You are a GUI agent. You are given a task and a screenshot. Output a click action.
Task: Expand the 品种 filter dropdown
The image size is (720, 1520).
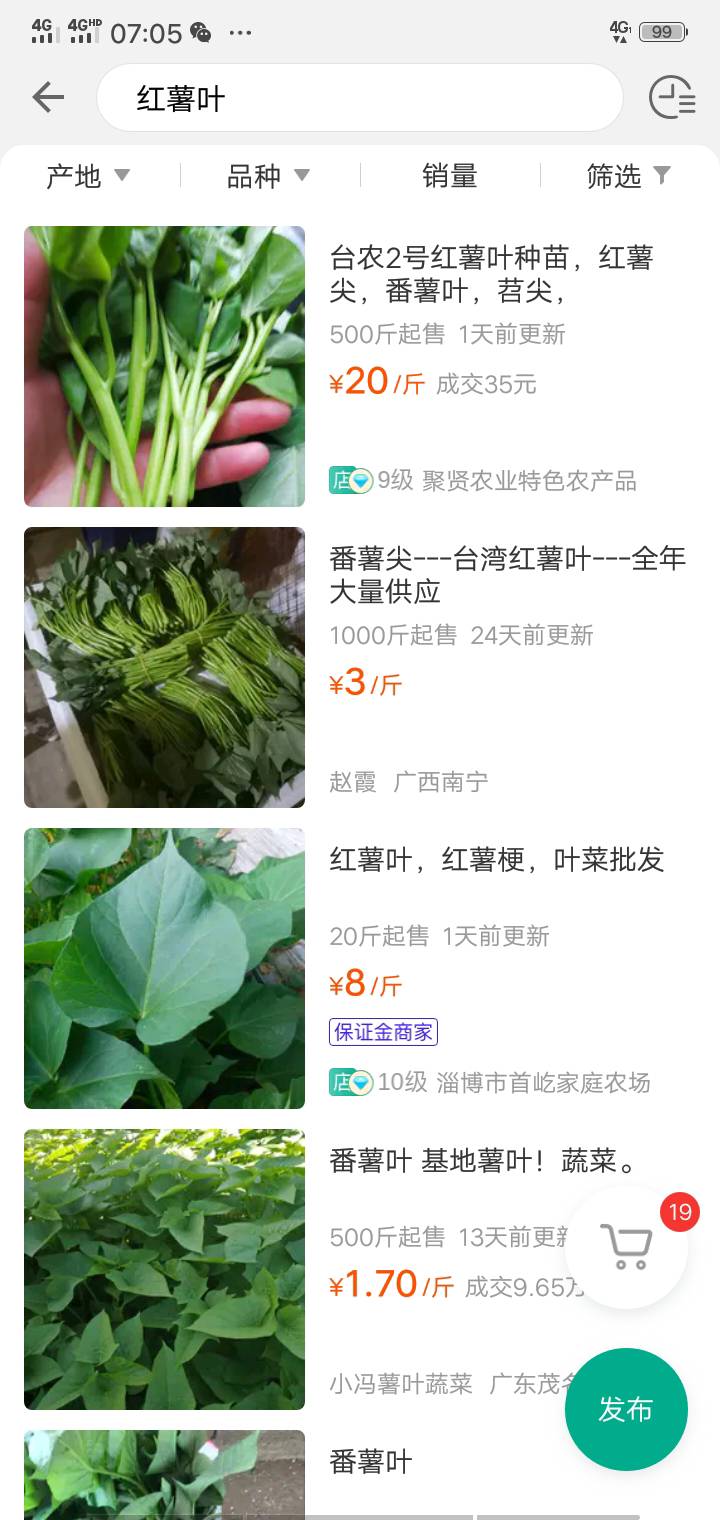268,176
